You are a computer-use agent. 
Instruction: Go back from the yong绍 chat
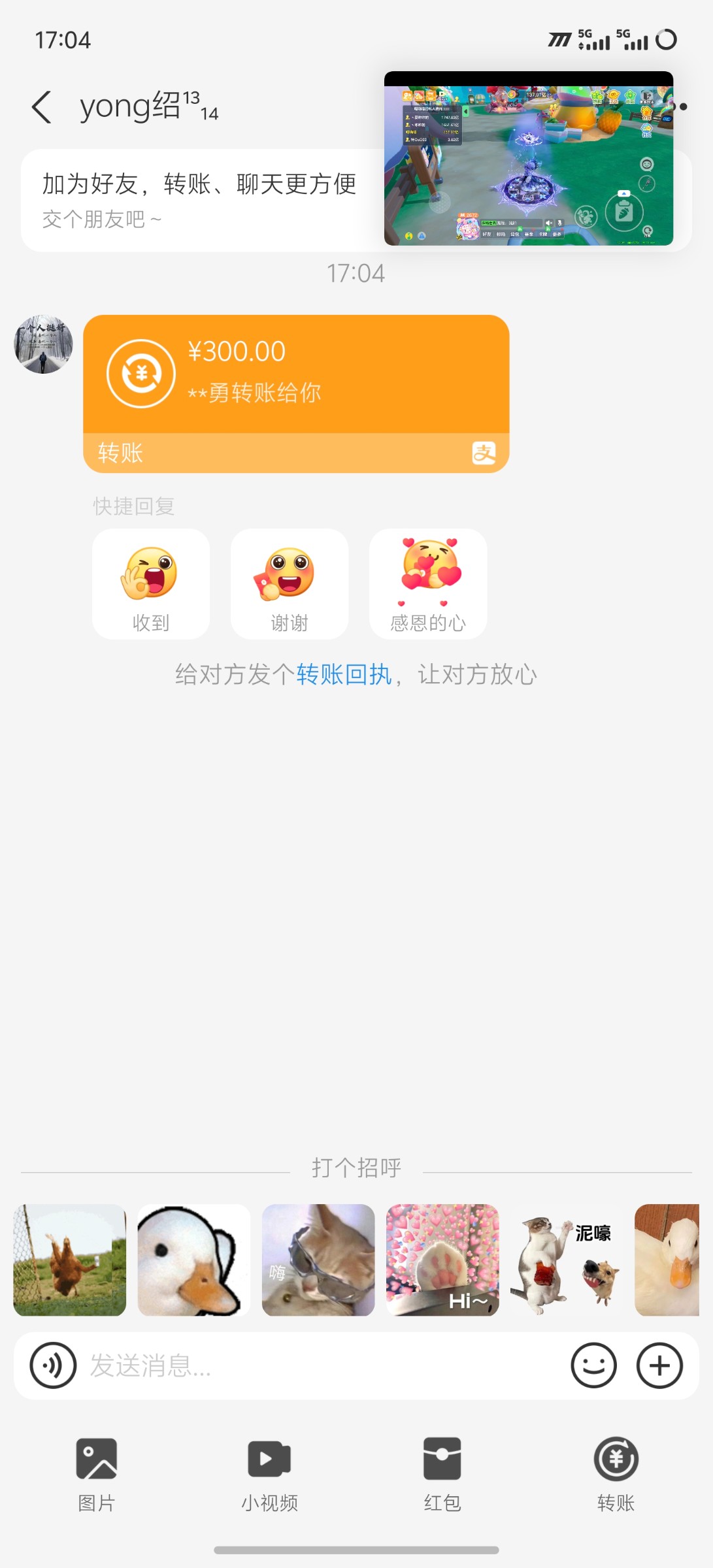click(41, 107)
